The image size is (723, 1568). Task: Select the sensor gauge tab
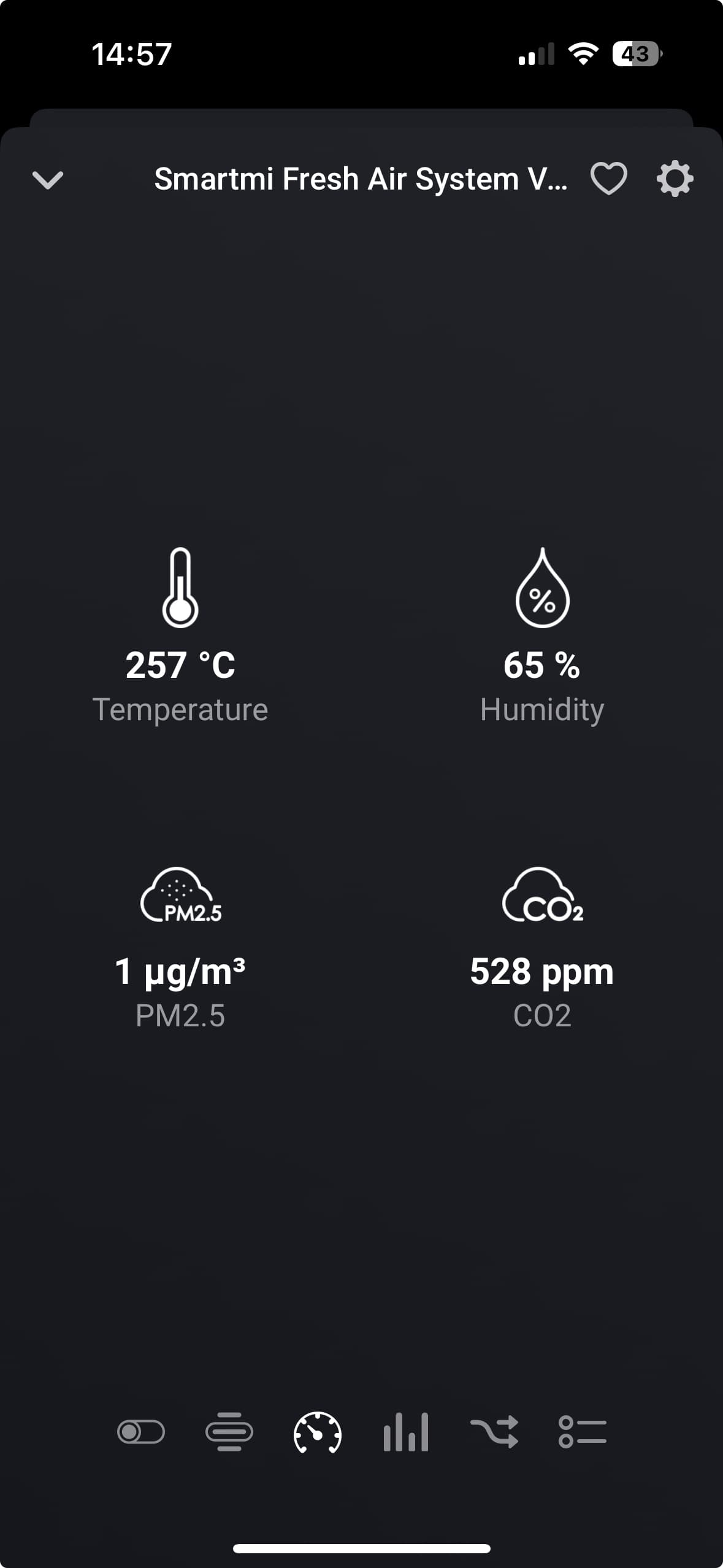pyautogui.click(x=318, y=1432)
